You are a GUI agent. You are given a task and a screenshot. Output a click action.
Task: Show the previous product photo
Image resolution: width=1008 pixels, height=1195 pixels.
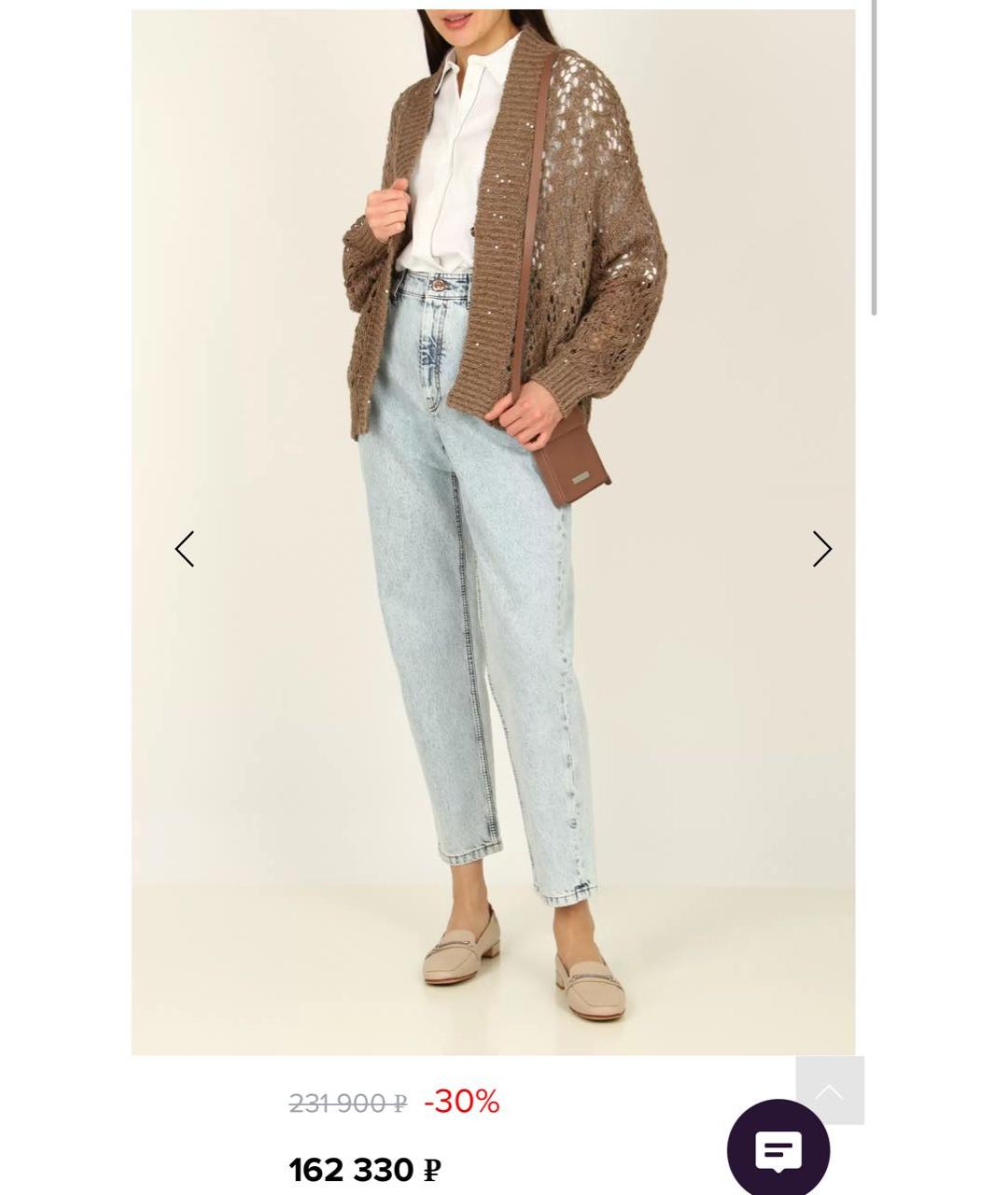pos(185,549)
